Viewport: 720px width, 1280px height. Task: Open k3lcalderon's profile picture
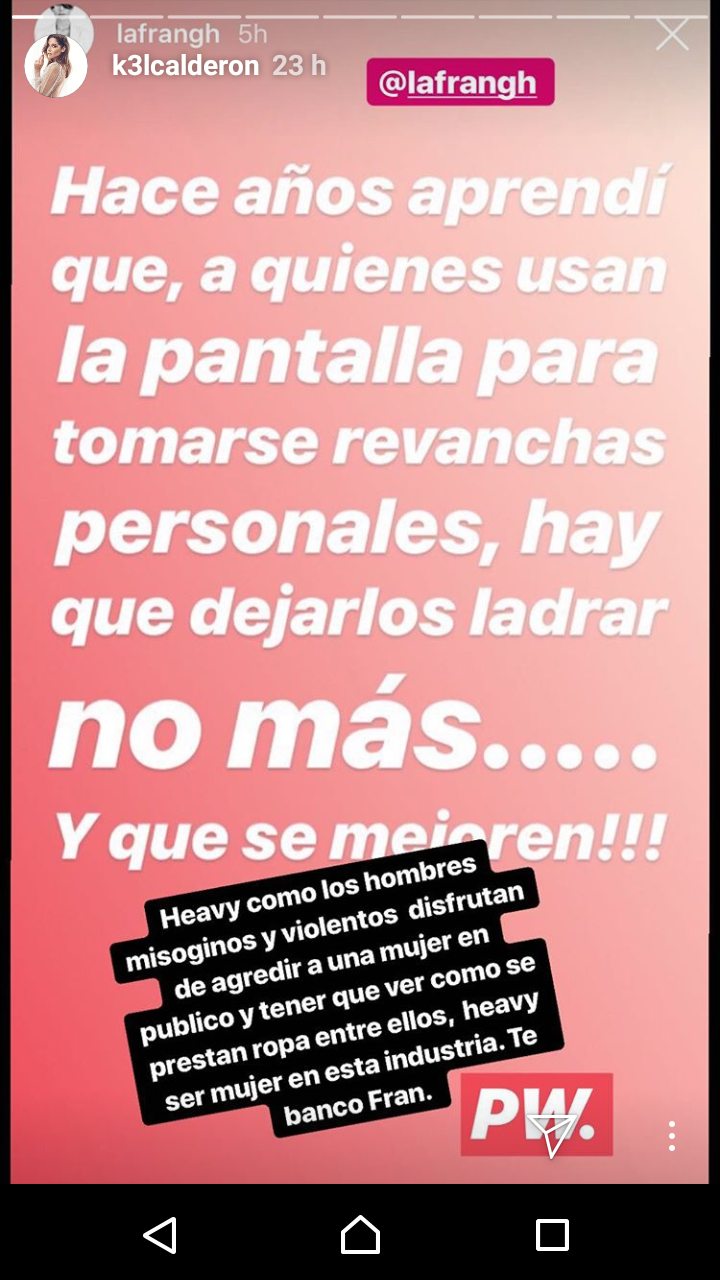coord(56,66)
